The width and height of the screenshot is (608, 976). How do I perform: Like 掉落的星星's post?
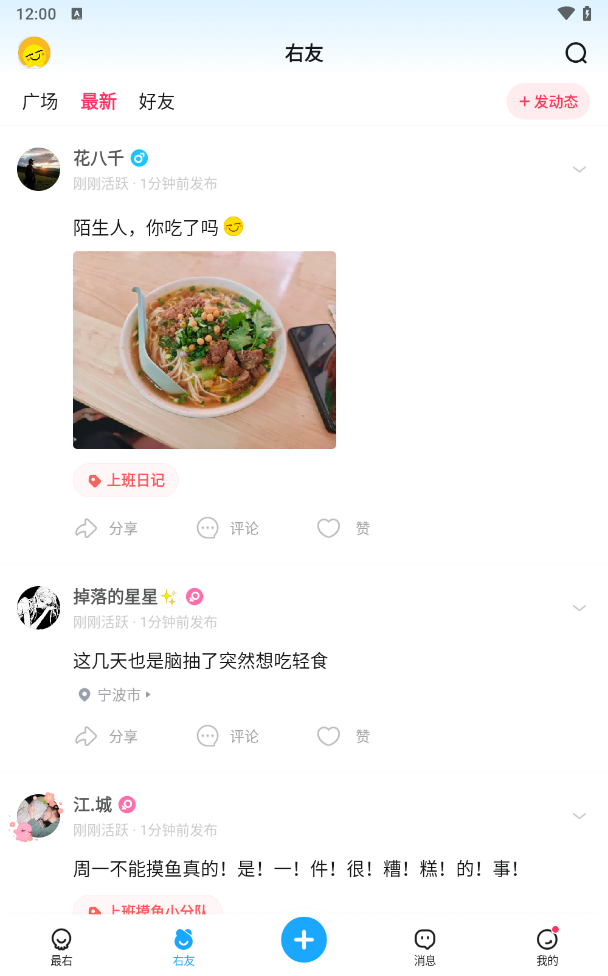click(x=343, y=736)
